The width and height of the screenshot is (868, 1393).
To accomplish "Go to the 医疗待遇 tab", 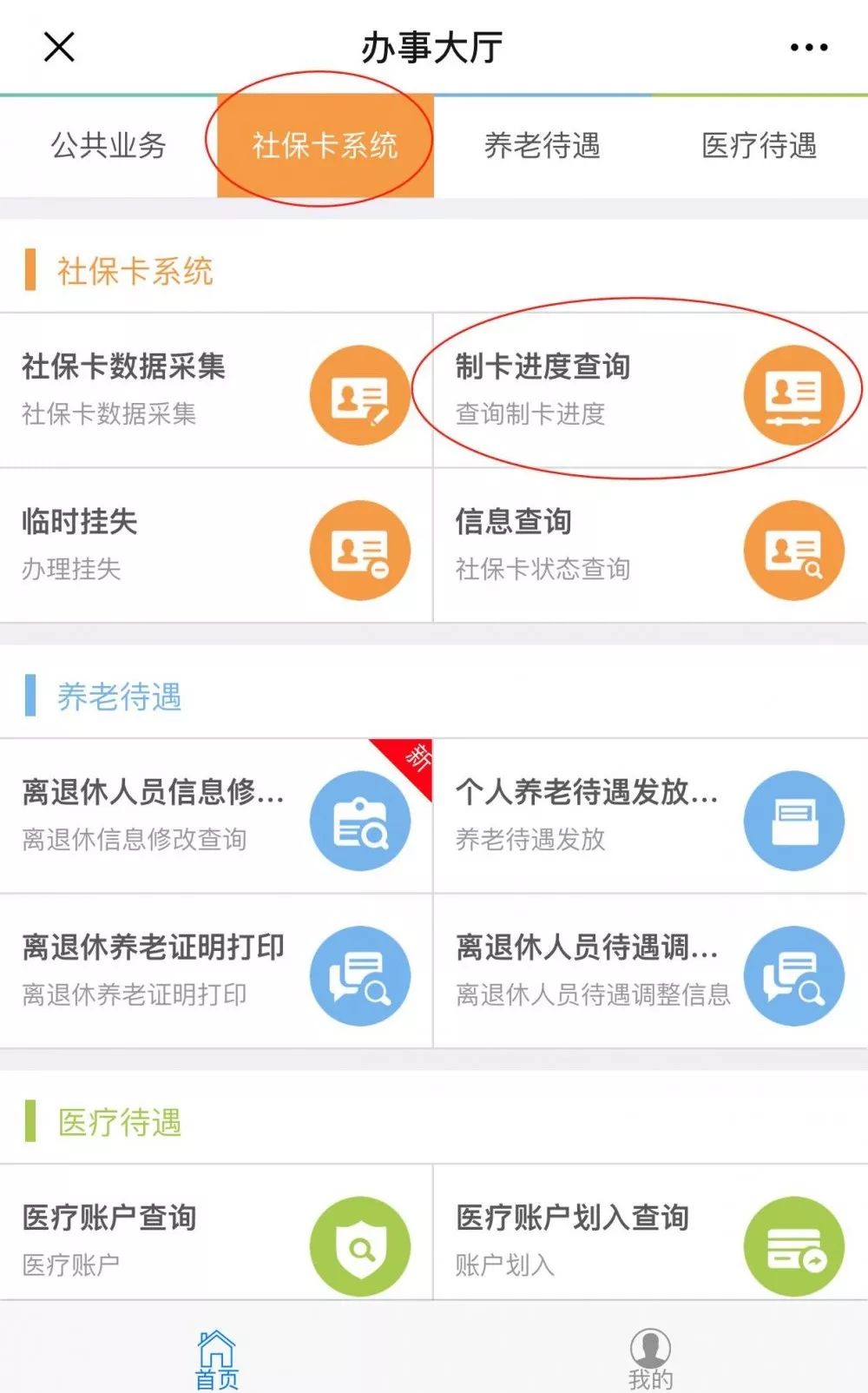I will click(x=759, y=146).
